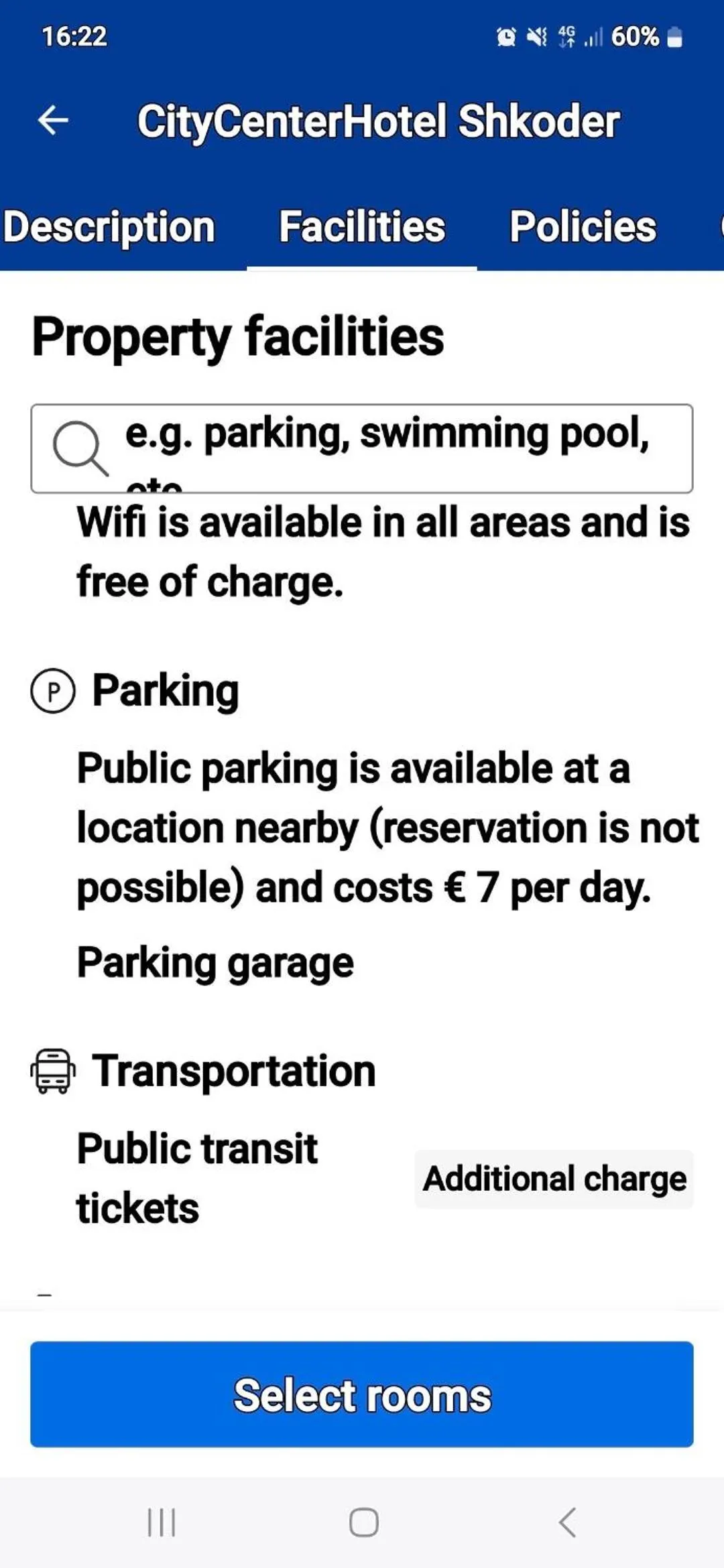Screen dimensions: 724x1568
Task: Select the Facilities tab
Action: coord(362,226)
